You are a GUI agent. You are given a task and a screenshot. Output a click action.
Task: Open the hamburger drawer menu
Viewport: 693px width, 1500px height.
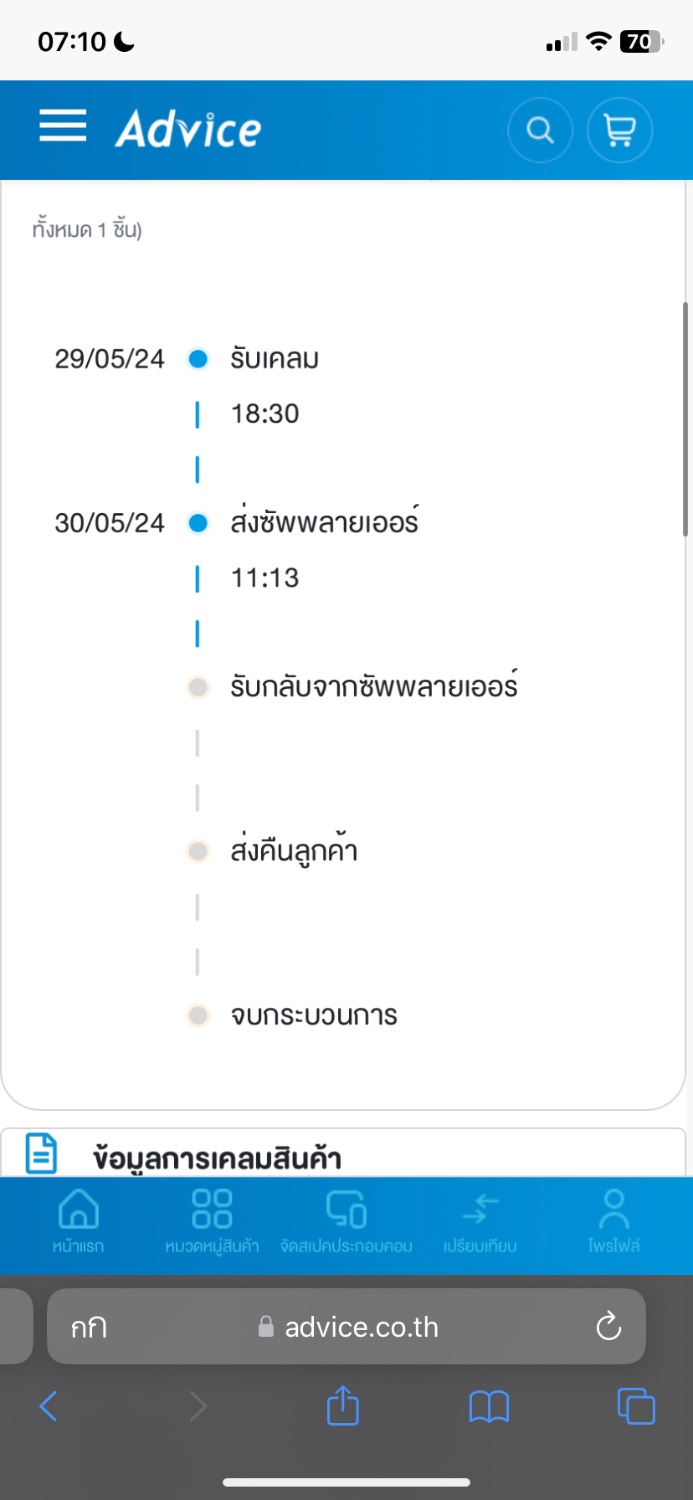[x=62, y=126]
